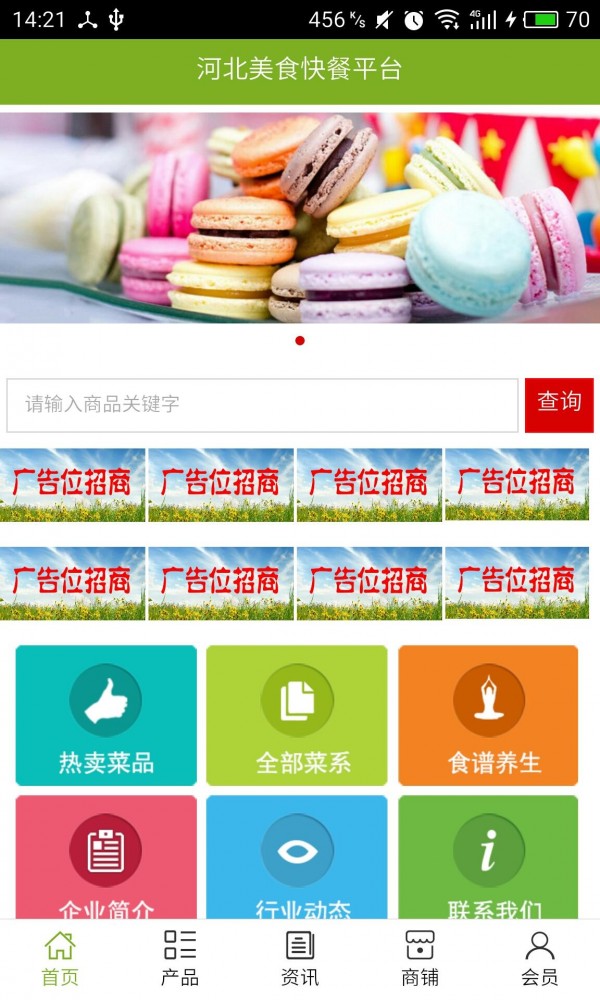Switch to the 会员 tab
The width and height of the screenshot is (600, 1000).
click(540, 958)
